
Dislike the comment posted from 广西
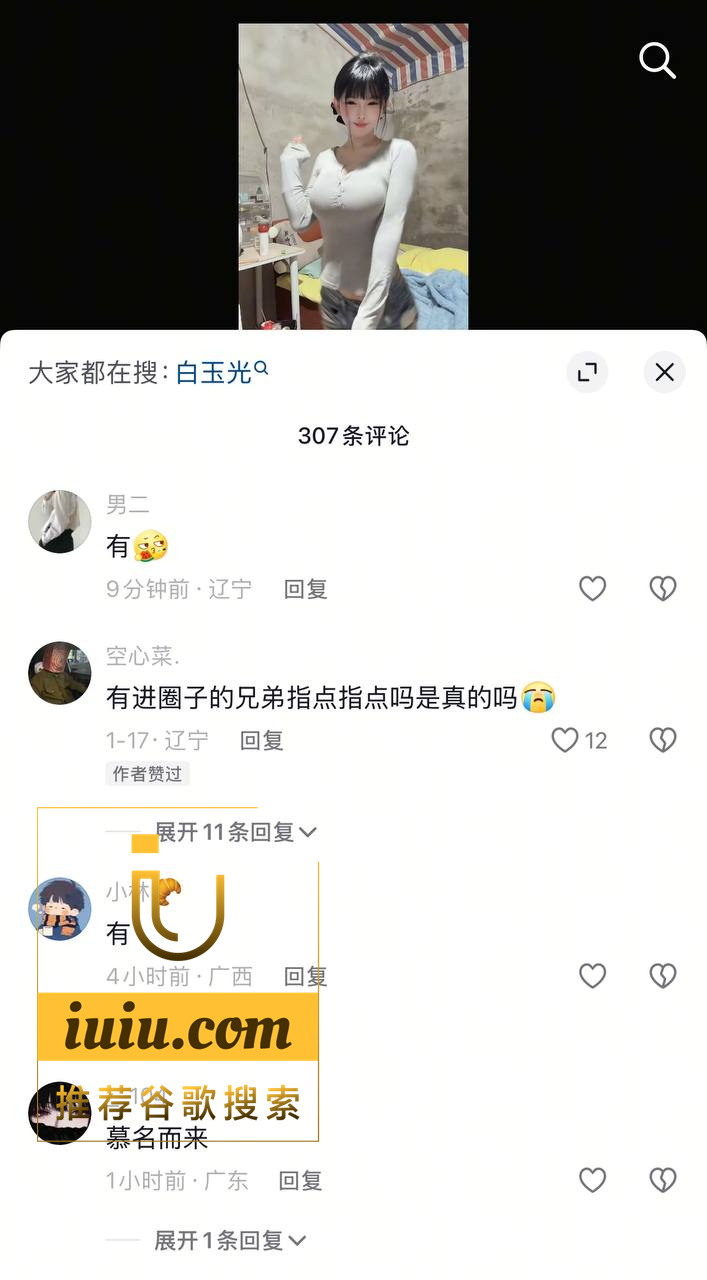[663, 976]
